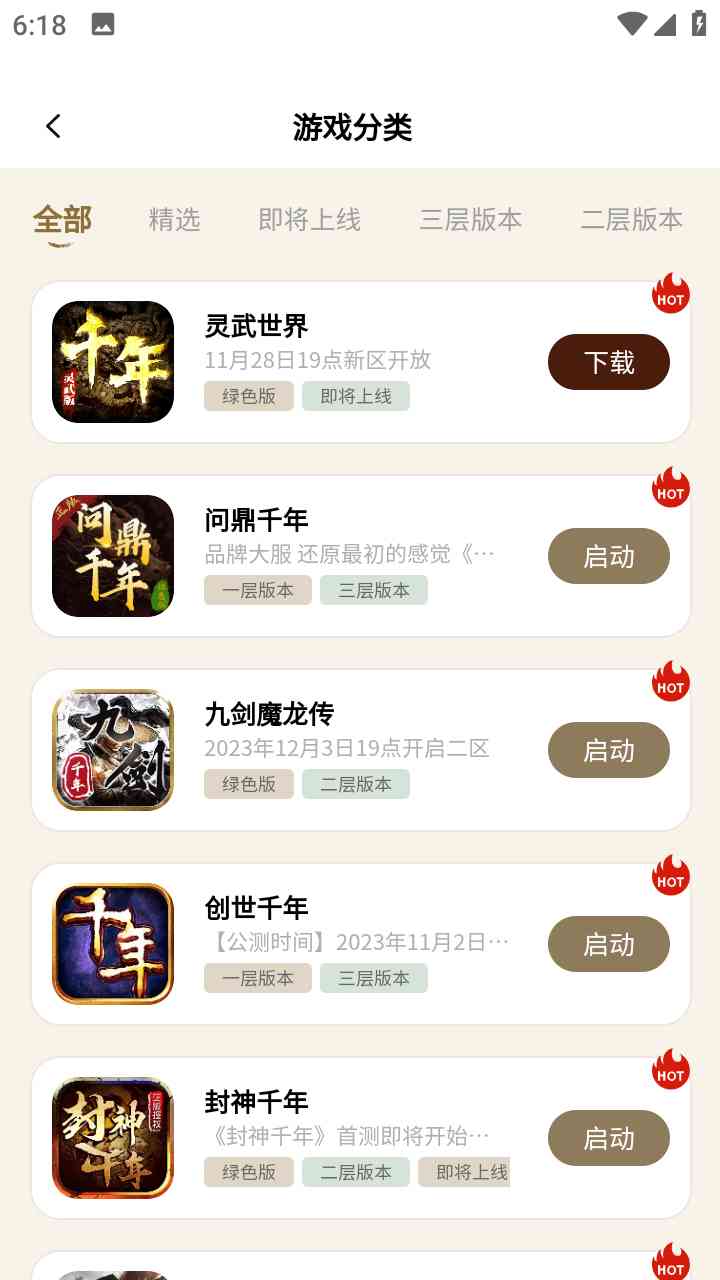The image size is (720, 1280).
Task: Open the 三层版本 tab
Action: [470, 220]
